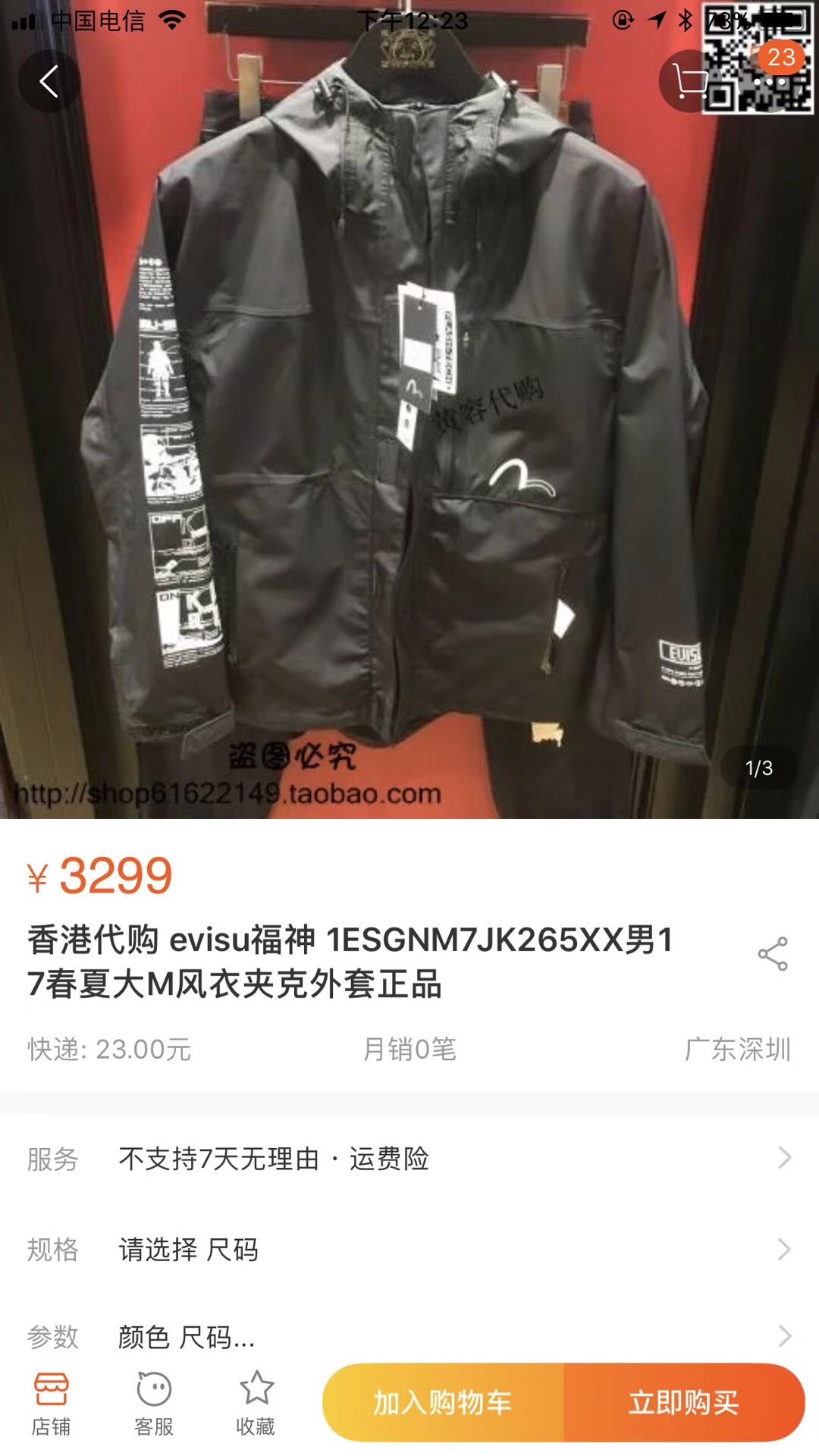The image size is (819, 1456).
Task: Add this item to 收藏 favorites
Action: [256, 1403]
